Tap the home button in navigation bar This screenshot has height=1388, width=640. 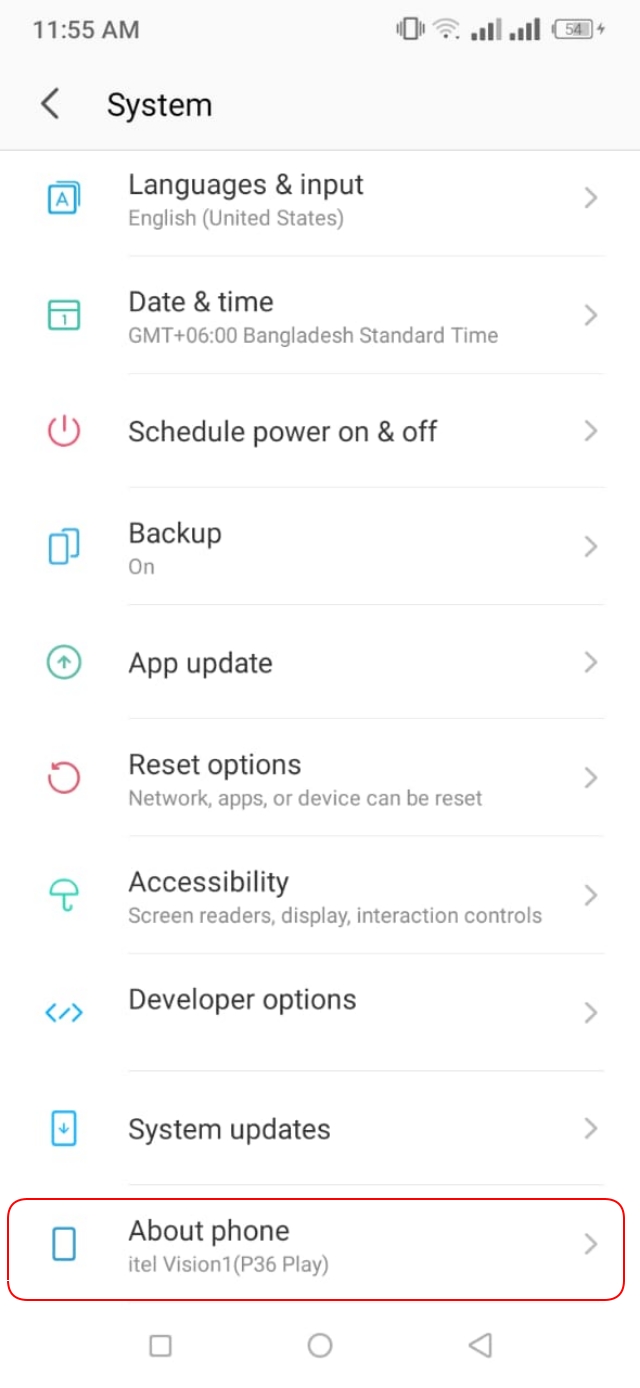pos(320,1345)
